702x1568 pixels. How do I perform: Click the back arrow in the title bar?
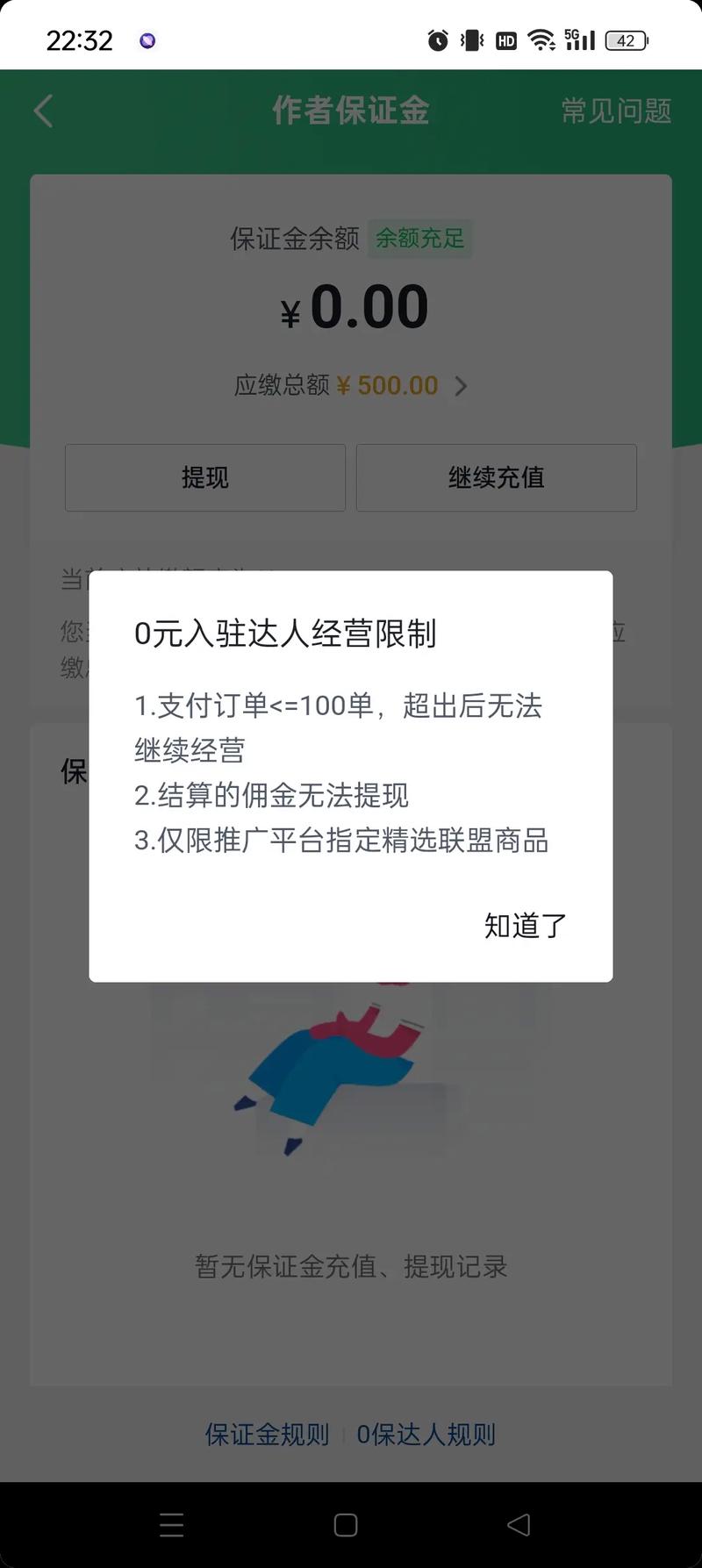point(42,111)
